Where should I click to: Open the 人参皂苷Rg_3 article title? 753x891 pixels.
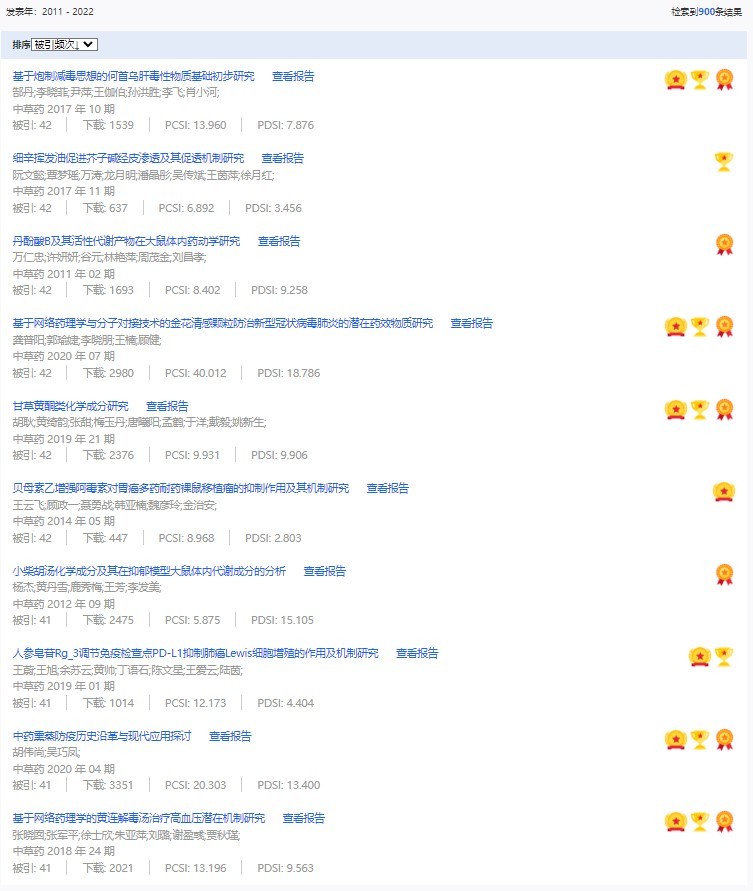point(195,653)
